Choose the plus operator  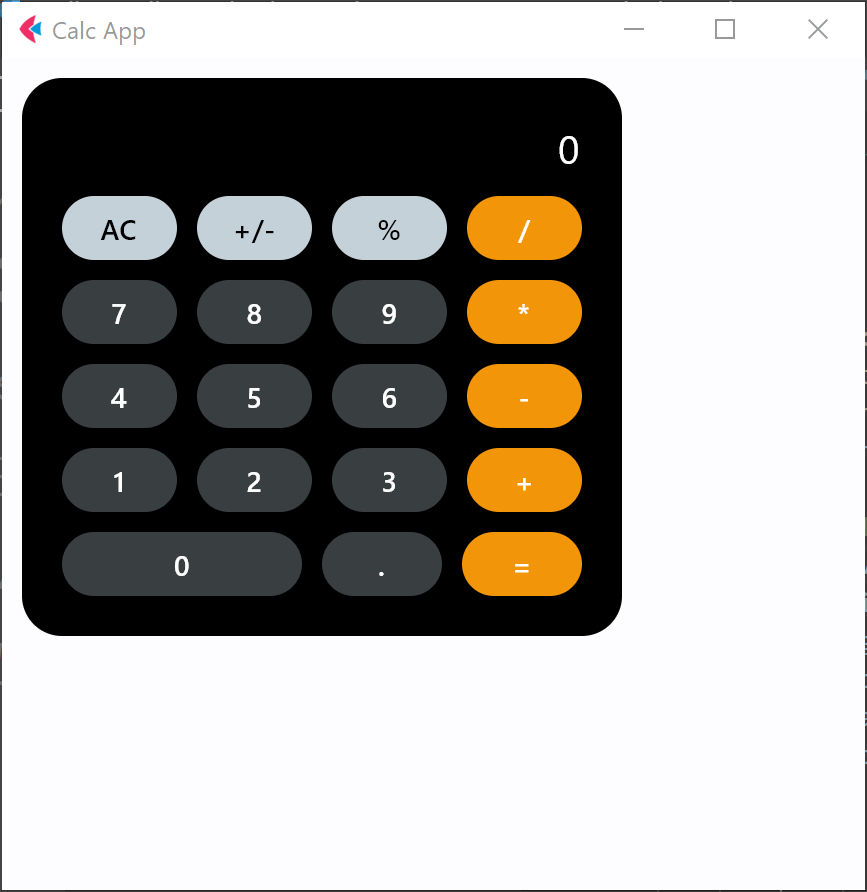tap(524, 481)
